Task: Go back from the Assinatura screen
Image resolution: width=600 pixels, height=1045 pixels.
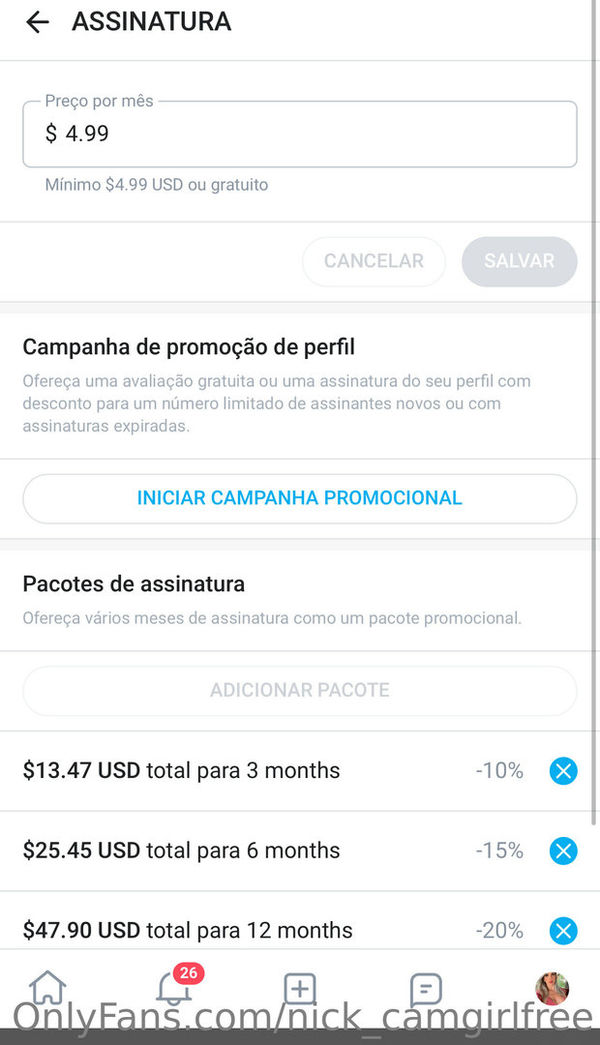Action: pyautogui.click(x=37, y=22)
